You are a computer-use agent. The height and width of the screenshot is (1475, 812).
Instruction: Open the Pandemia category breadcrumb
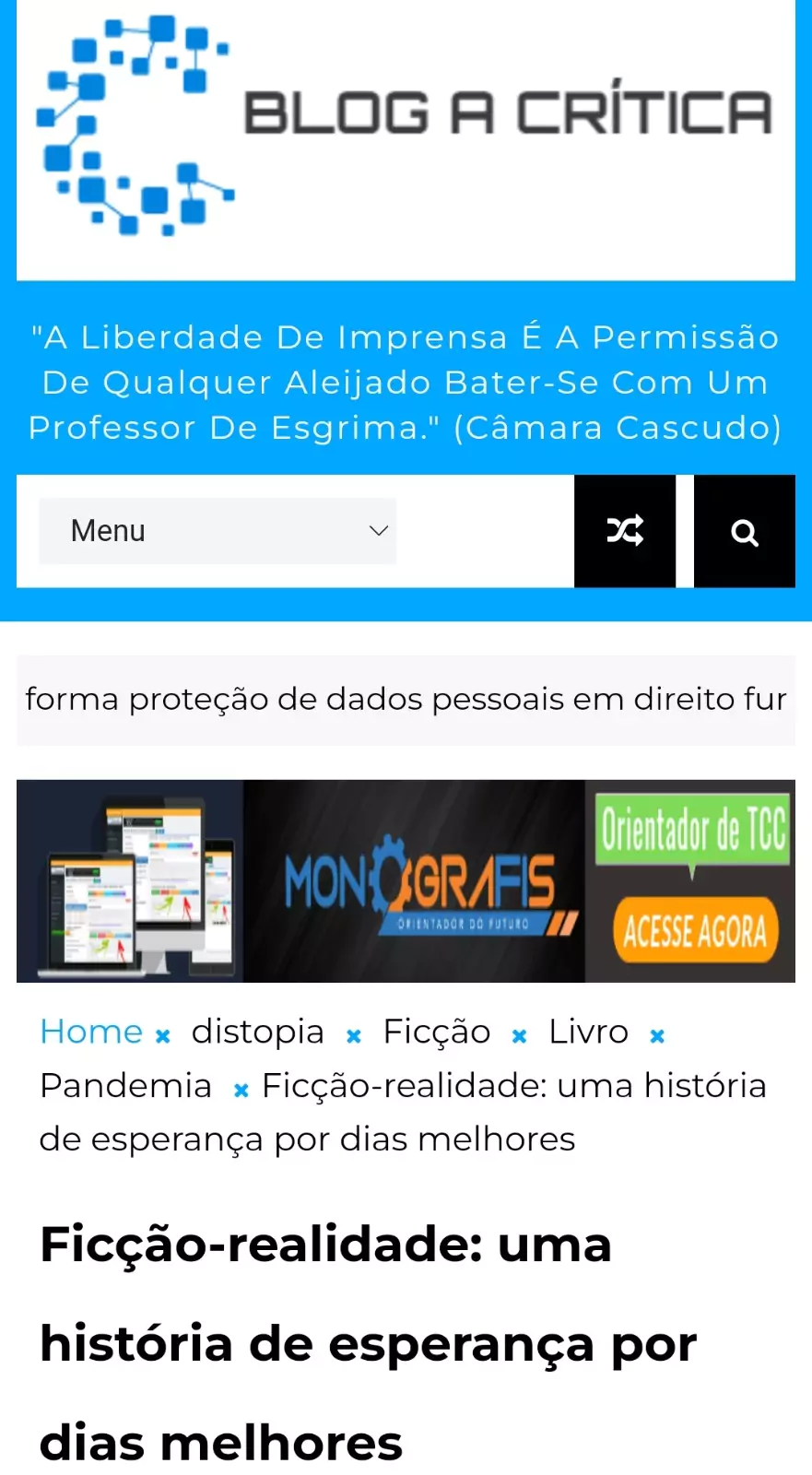[x=126, y=1086]
